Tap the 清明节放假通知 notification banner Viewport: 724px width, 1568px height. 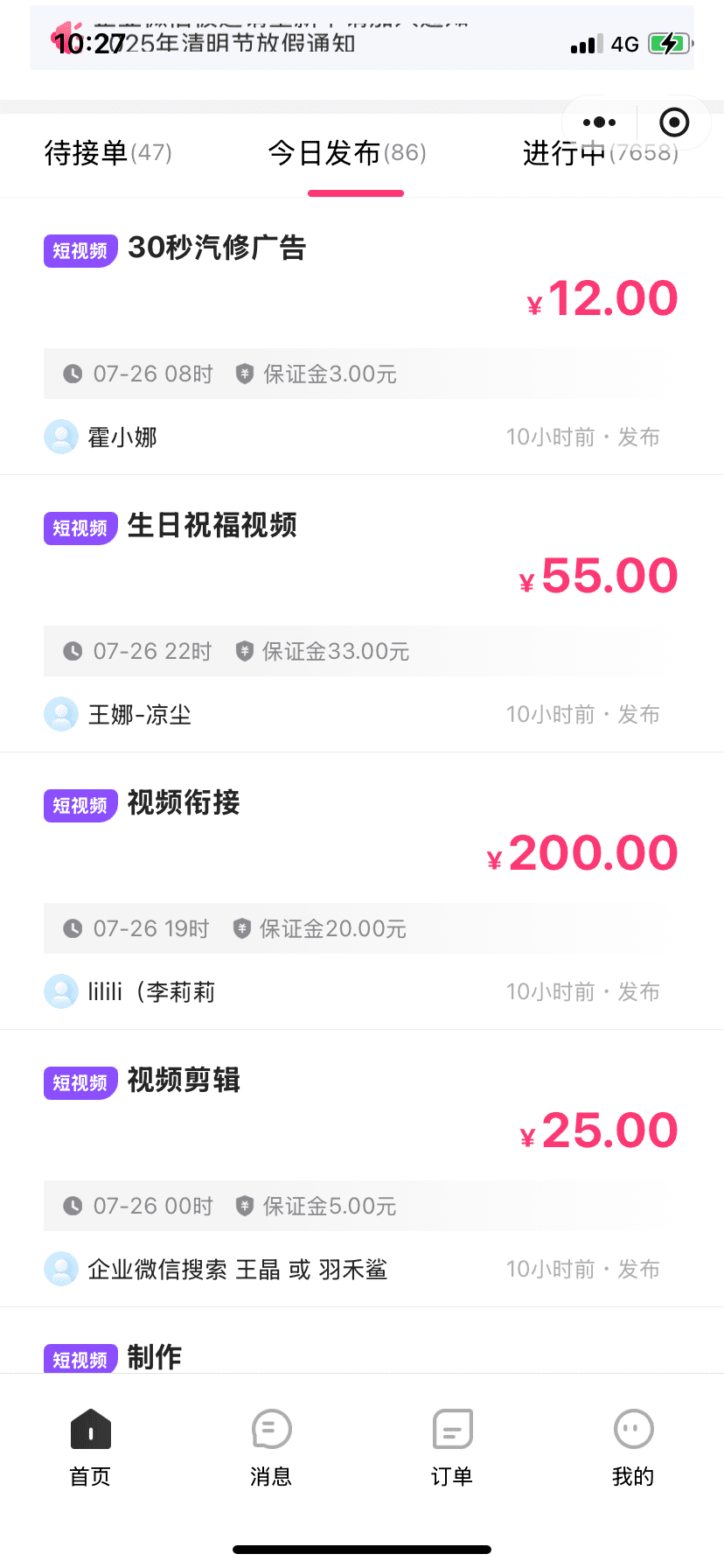[x=362, y=38]
